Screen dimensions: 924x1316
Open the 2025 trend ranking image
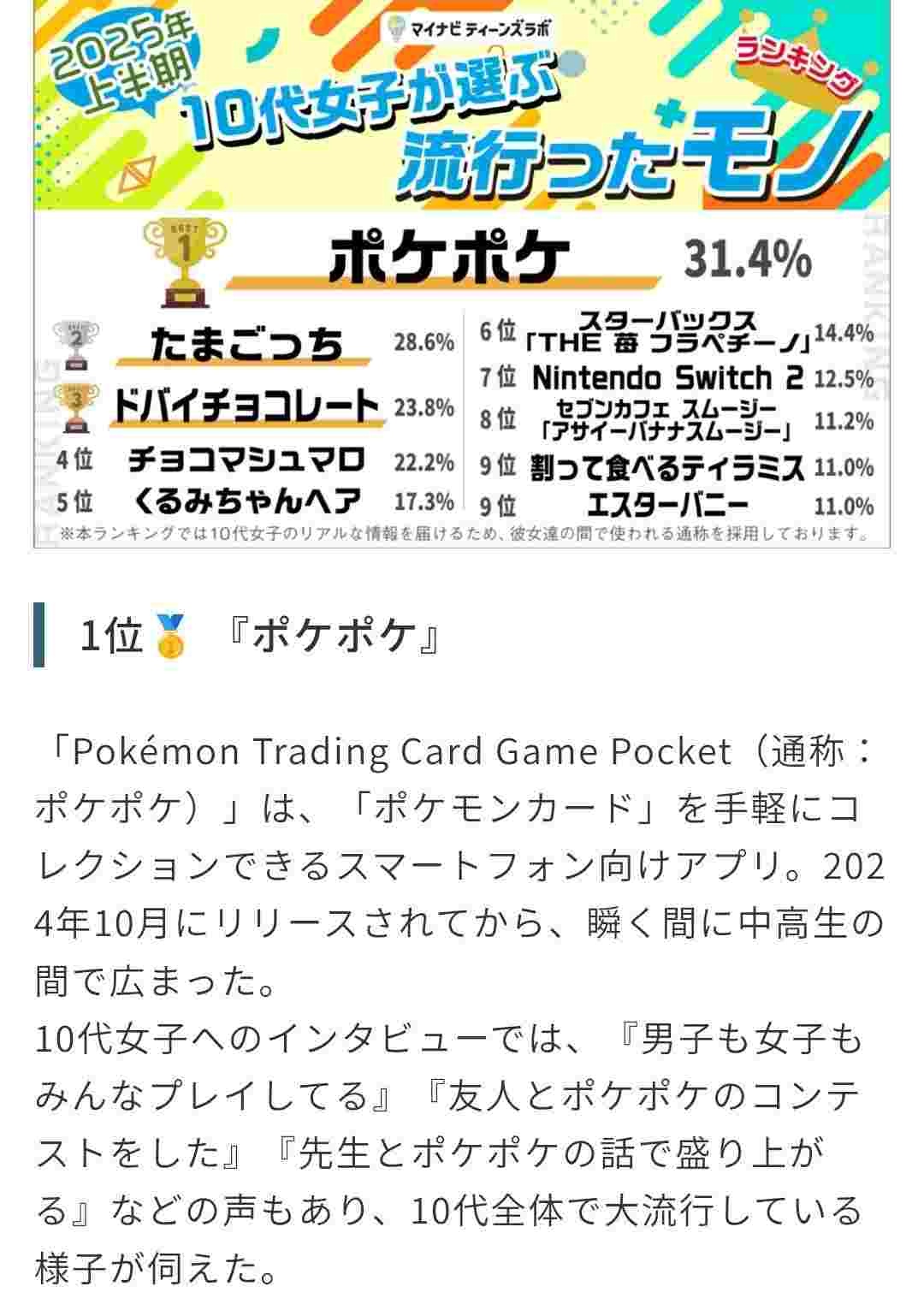pyautogui.click(x=462, y=274)
